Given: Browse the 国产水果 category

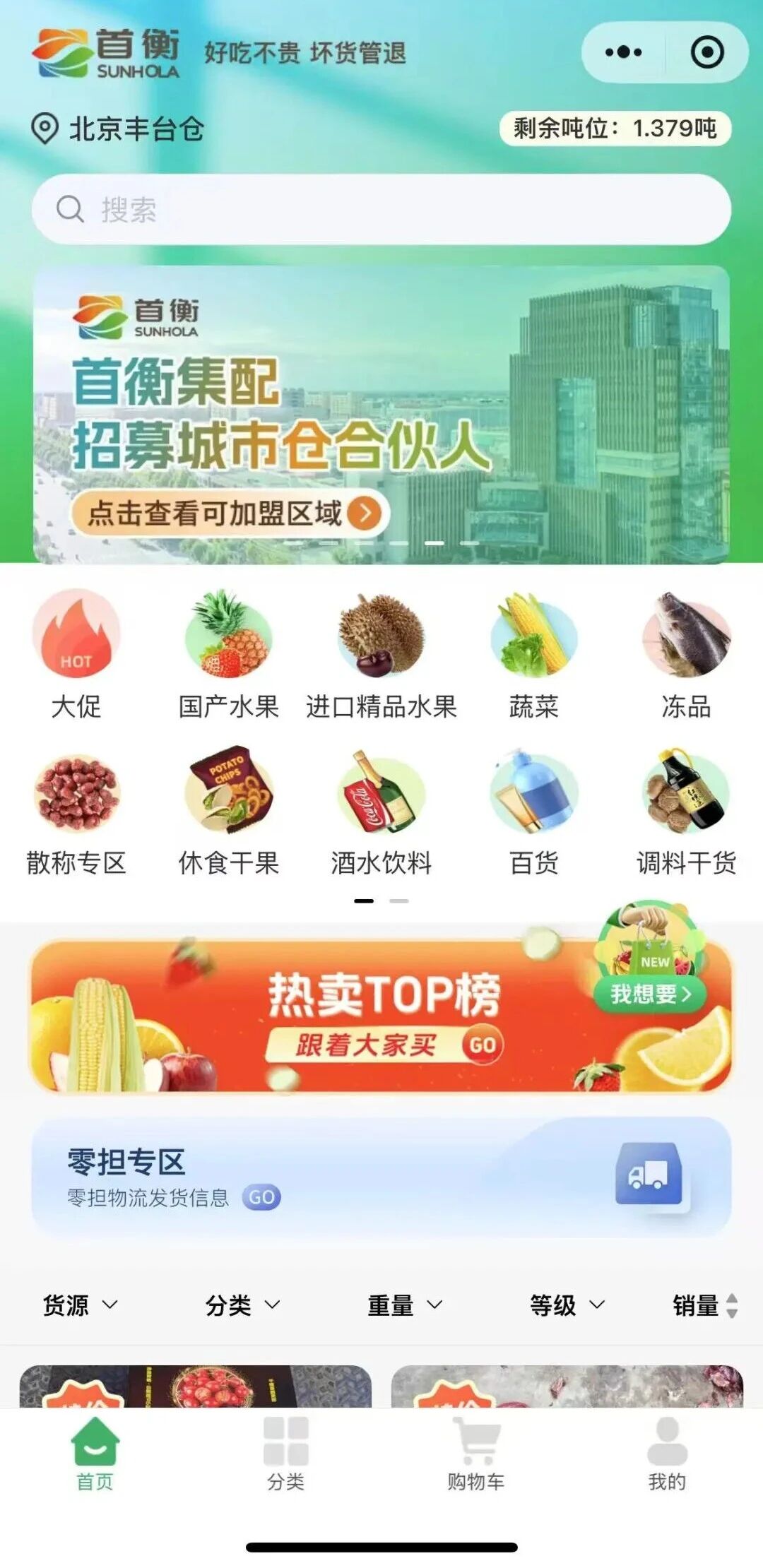Looking at the screenshot, I should 228,654.
